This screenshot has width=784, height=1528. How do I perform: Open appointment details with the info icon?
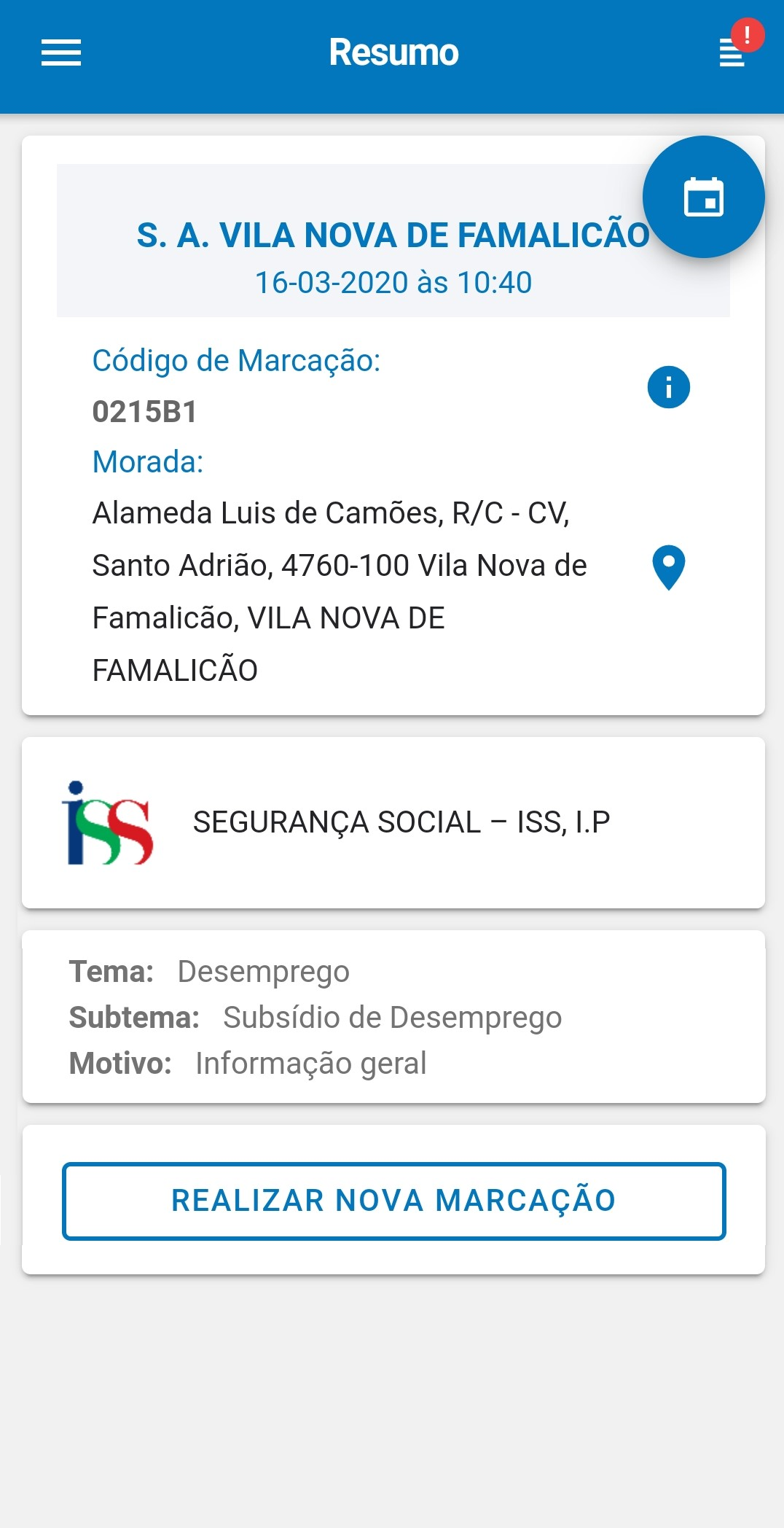pos(667,387)
